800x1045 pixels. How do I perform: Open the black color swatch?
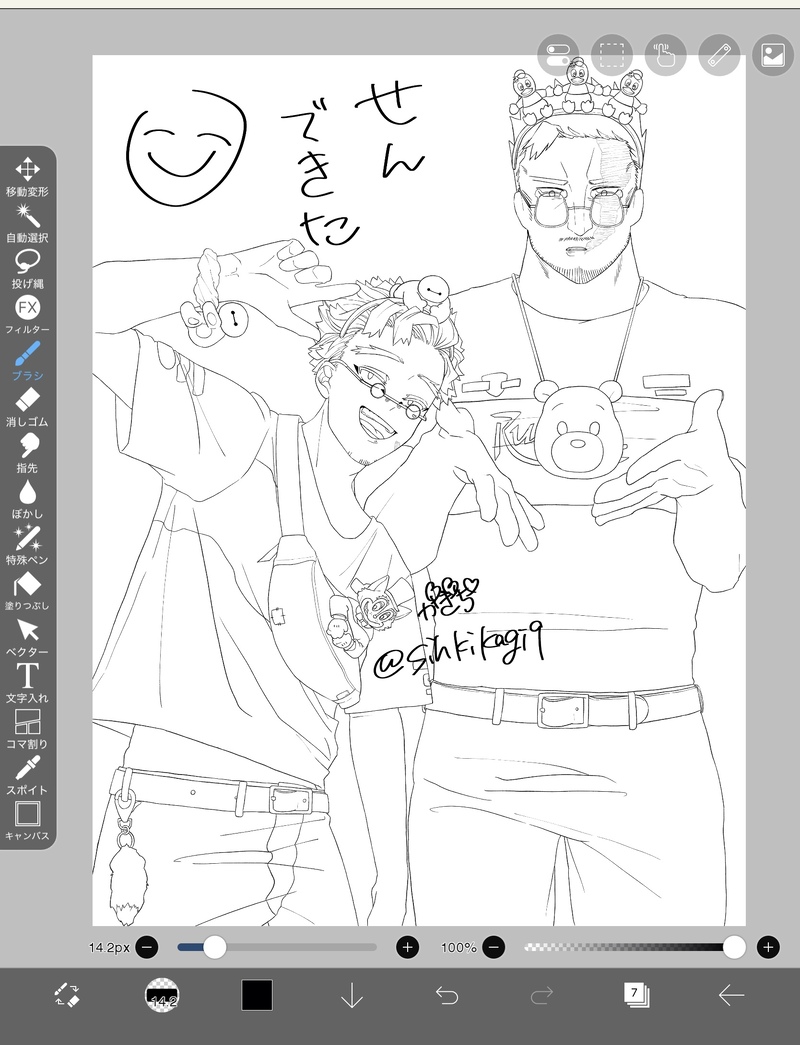(x=257, y=995)
